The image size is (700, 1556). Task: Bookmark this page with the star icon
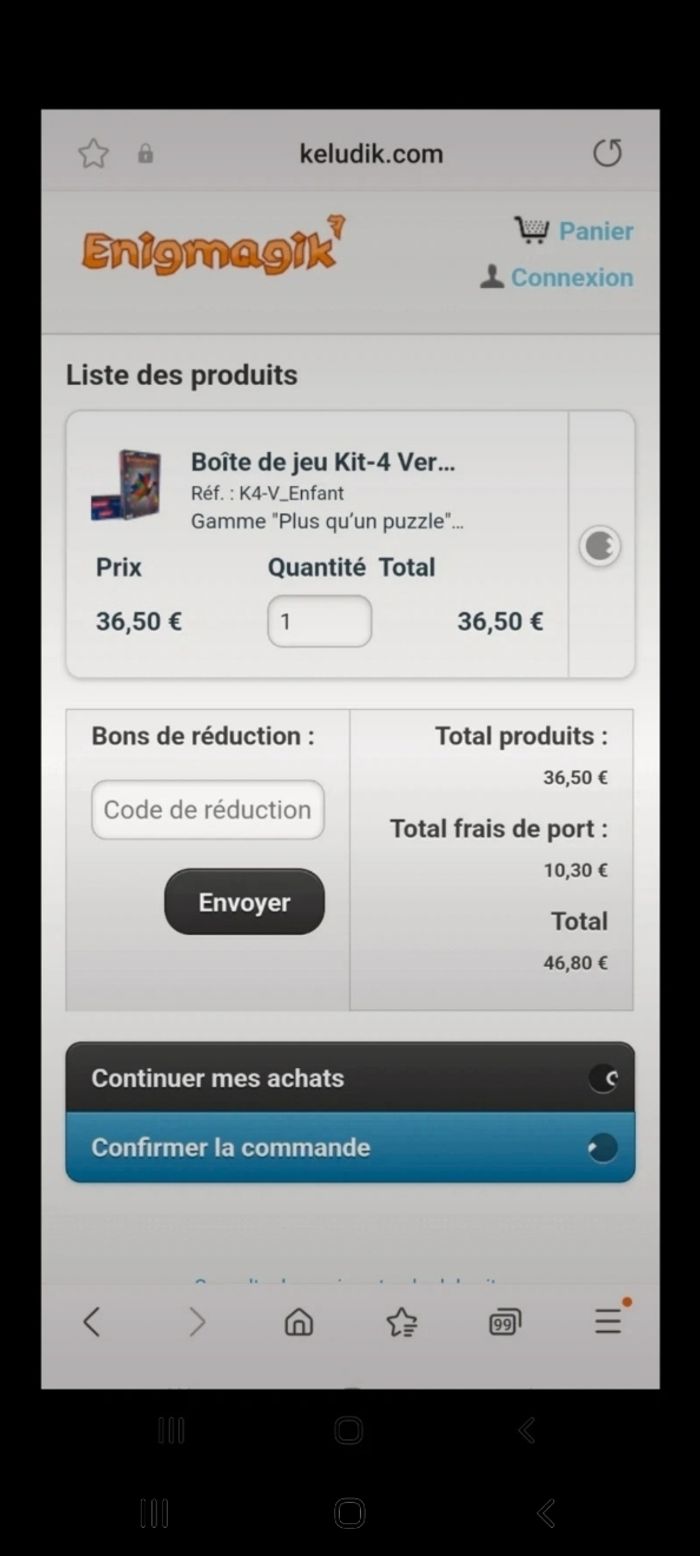pyautogui.click(x=93, y=154)
